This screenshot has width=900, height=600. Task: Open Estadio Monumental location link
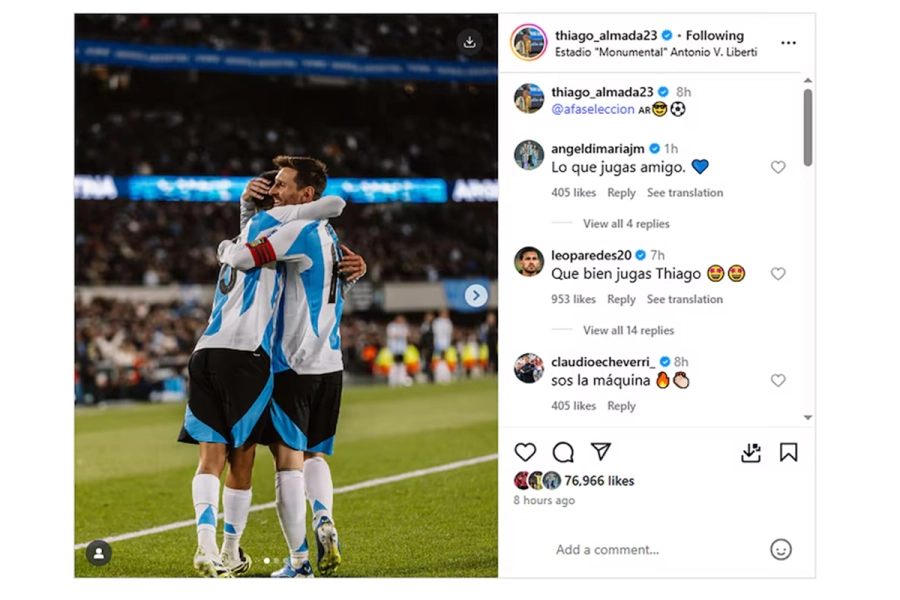pyautogui.click(x=656, y=52)
